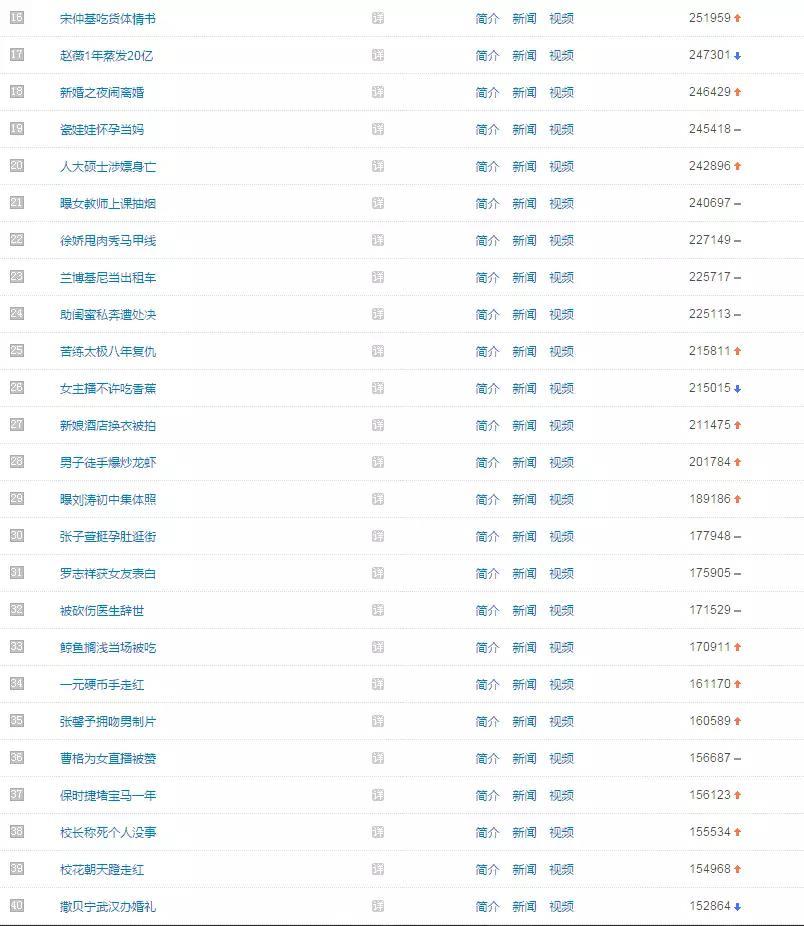Open the 简介 link for 撒贝宁武汉办婚礼

tap(487, 906)
